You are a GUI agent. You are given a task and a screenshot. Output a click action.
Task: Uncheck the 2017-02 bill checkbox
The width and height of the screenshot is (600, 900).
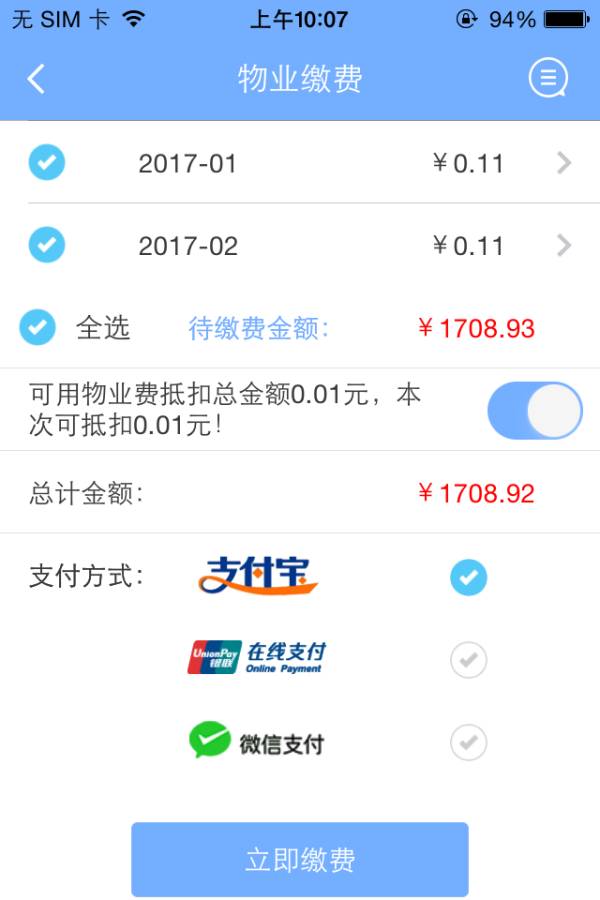(47, 244)
